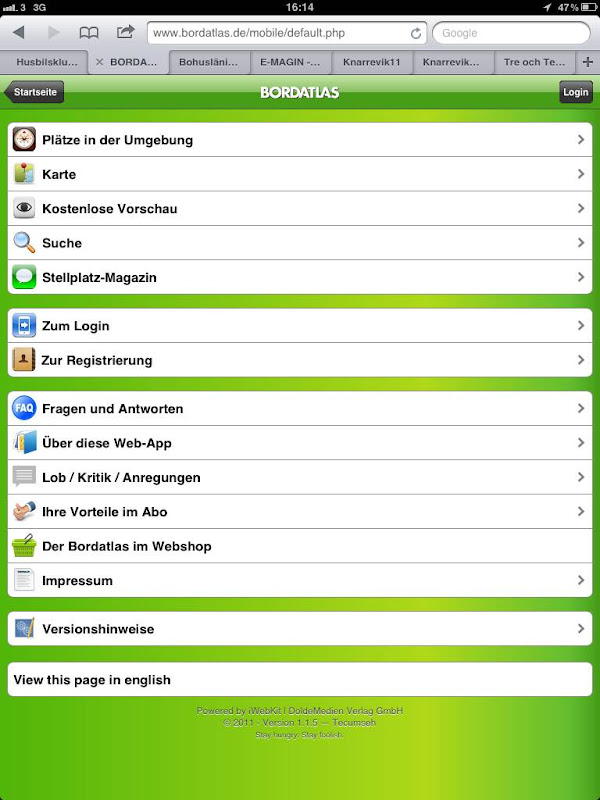Open Ihre Vorteile im Abo
Screen dimensions: 600x800
tap(300, 511)
